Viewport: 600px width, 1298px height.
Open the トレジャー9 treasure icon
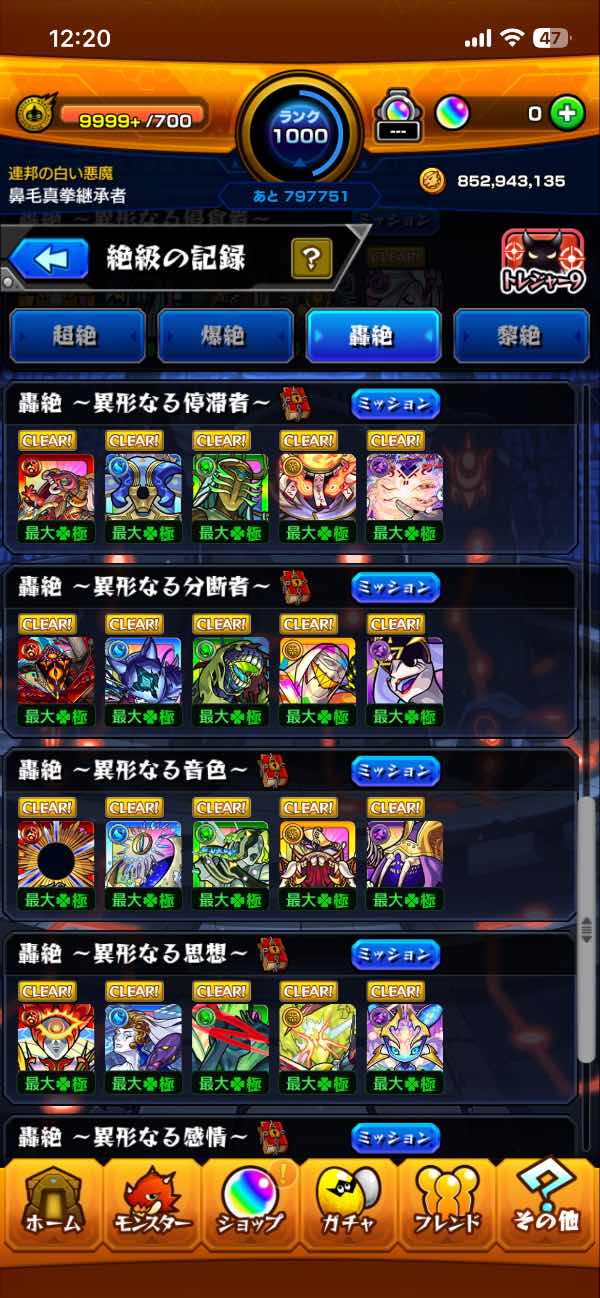(543, 264)
